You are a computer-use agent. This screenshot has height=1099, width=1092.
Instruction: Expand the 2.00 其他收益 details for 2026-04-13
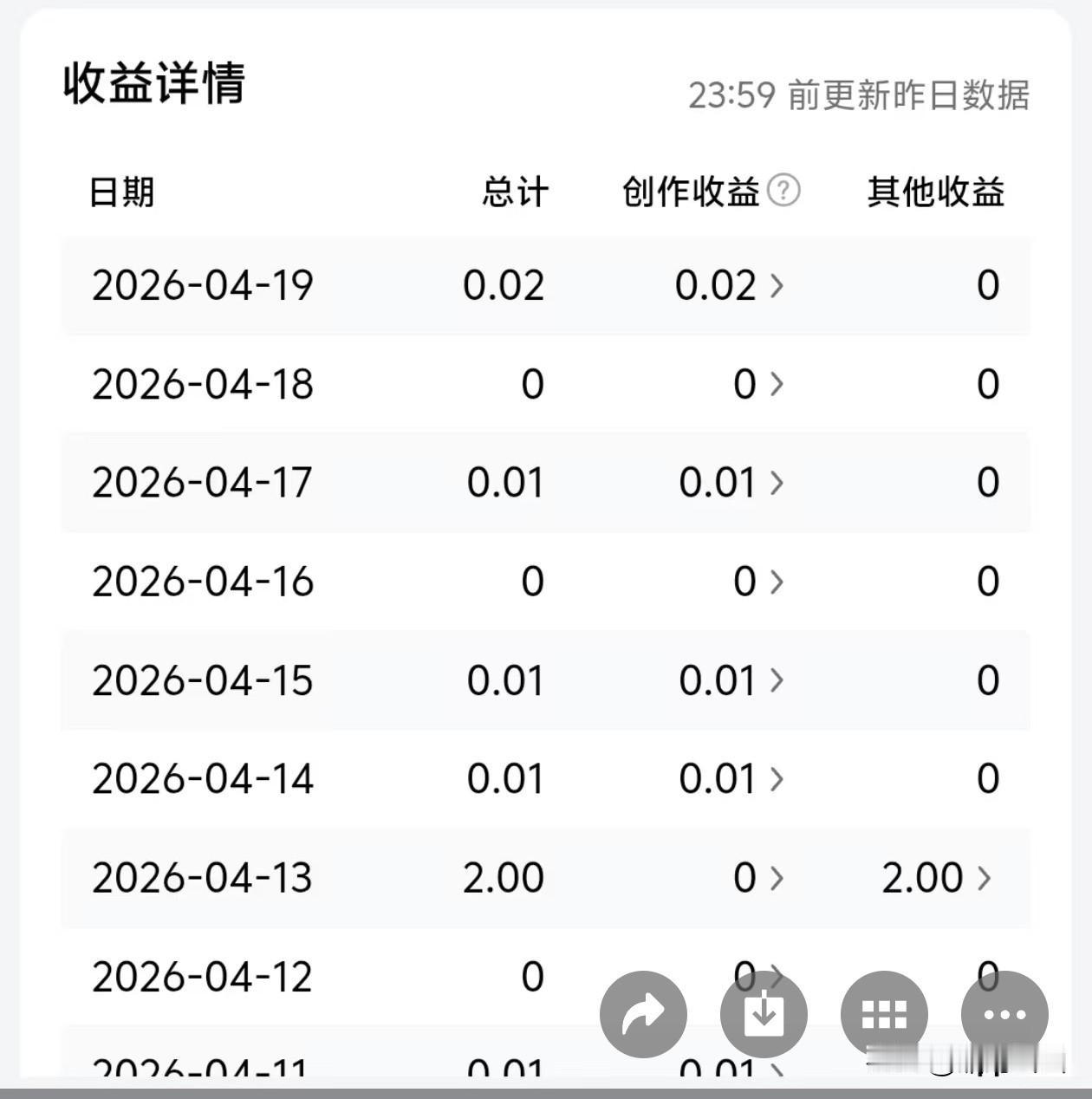pyautogui.click(x=986, y=878)
